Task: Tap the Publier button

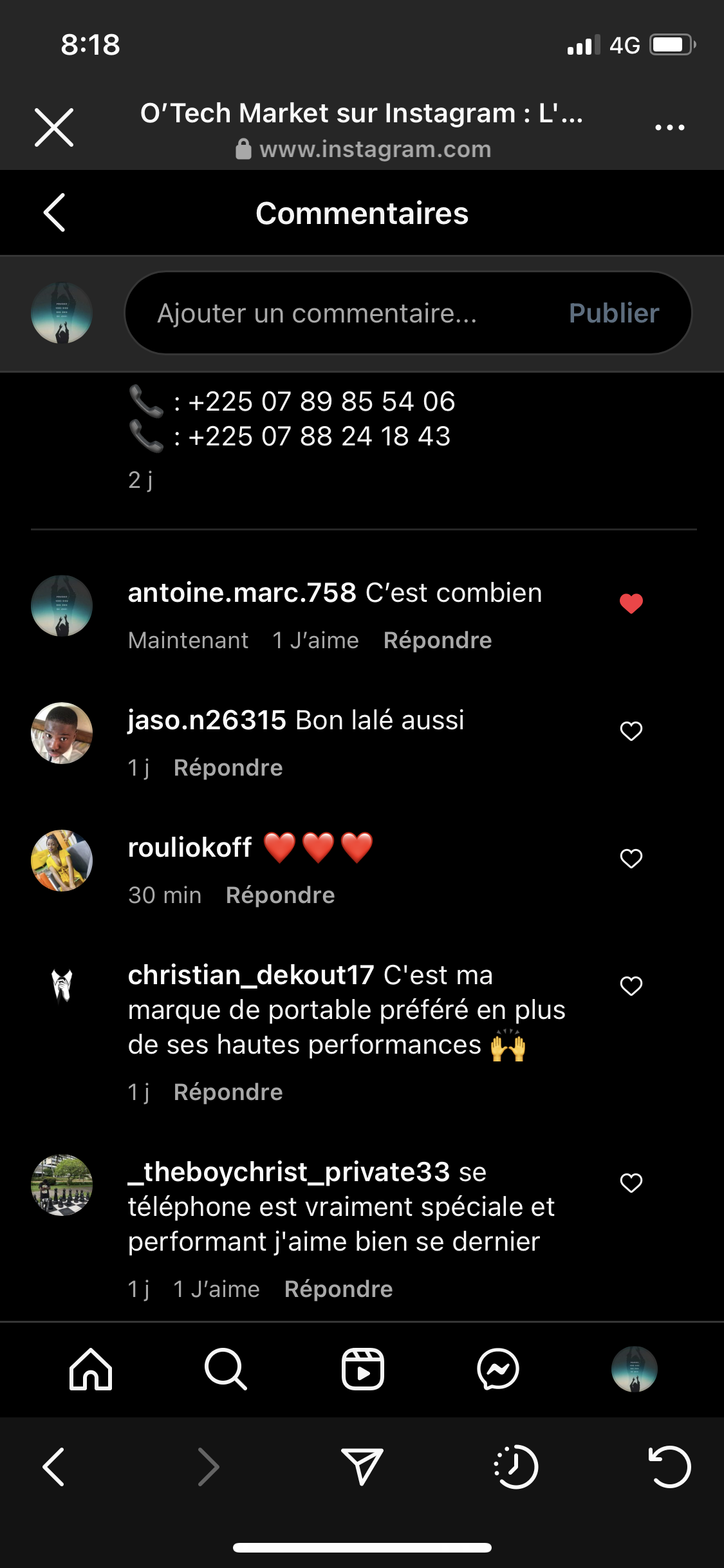Action: (x=613, y=313)
